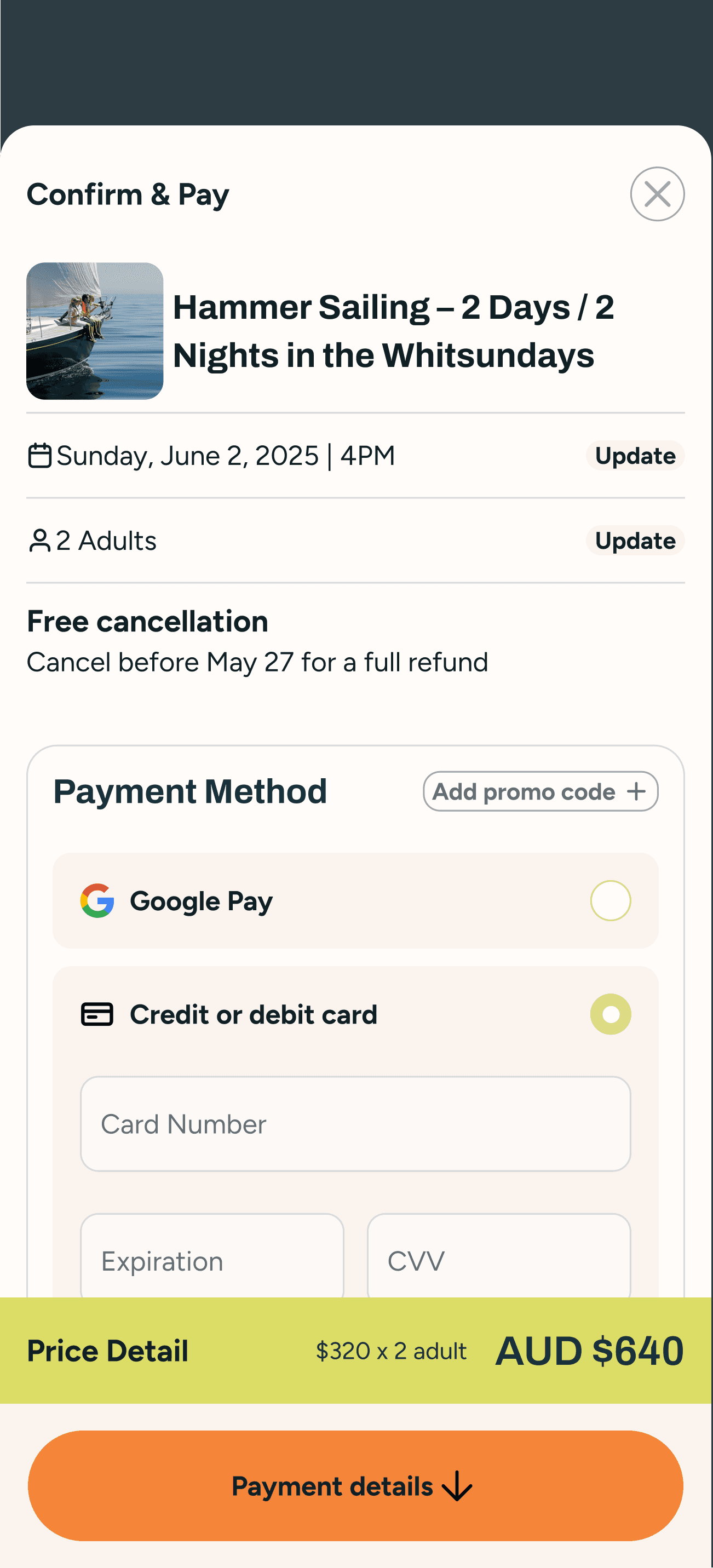Close the Confirm & Pay sheet
Viewport: 713px width, 1568px height.
coord(657,194)
